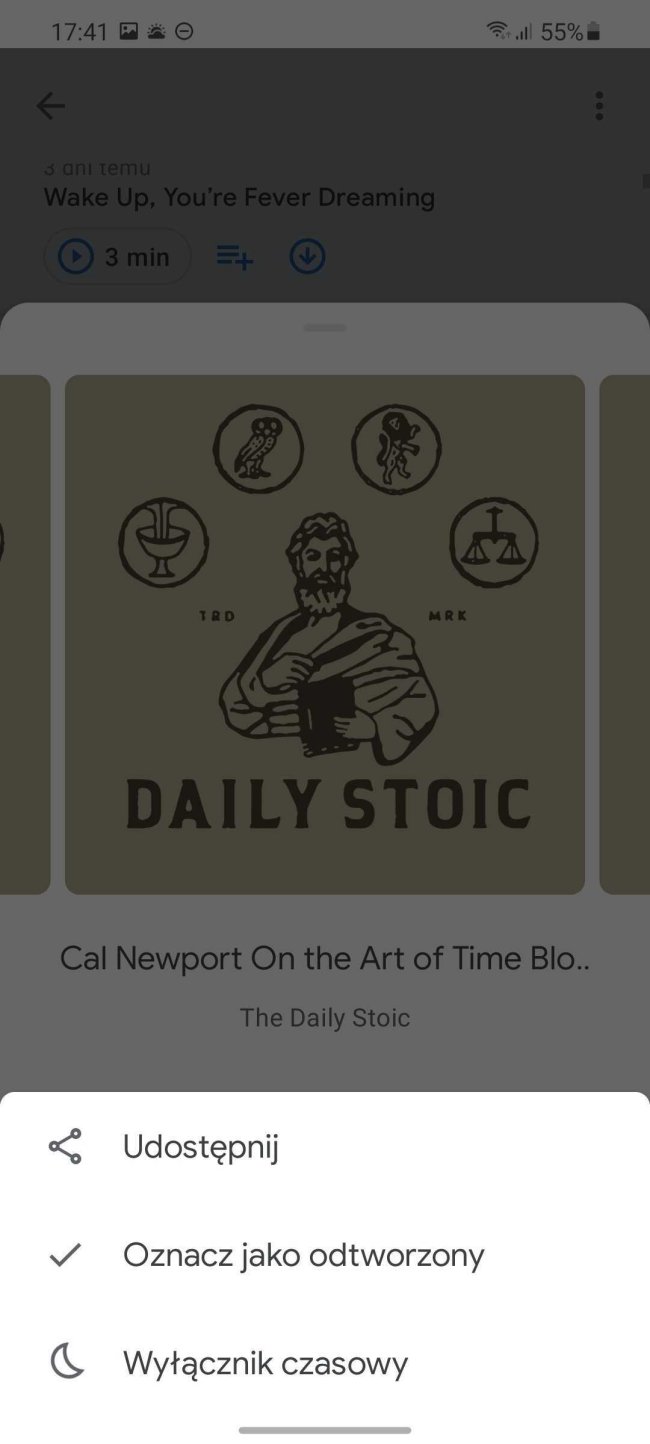Open Wyłącznik czasowy sleep timer
Viewport: 650px width, 1444px height.
(x=265, y=1363)
